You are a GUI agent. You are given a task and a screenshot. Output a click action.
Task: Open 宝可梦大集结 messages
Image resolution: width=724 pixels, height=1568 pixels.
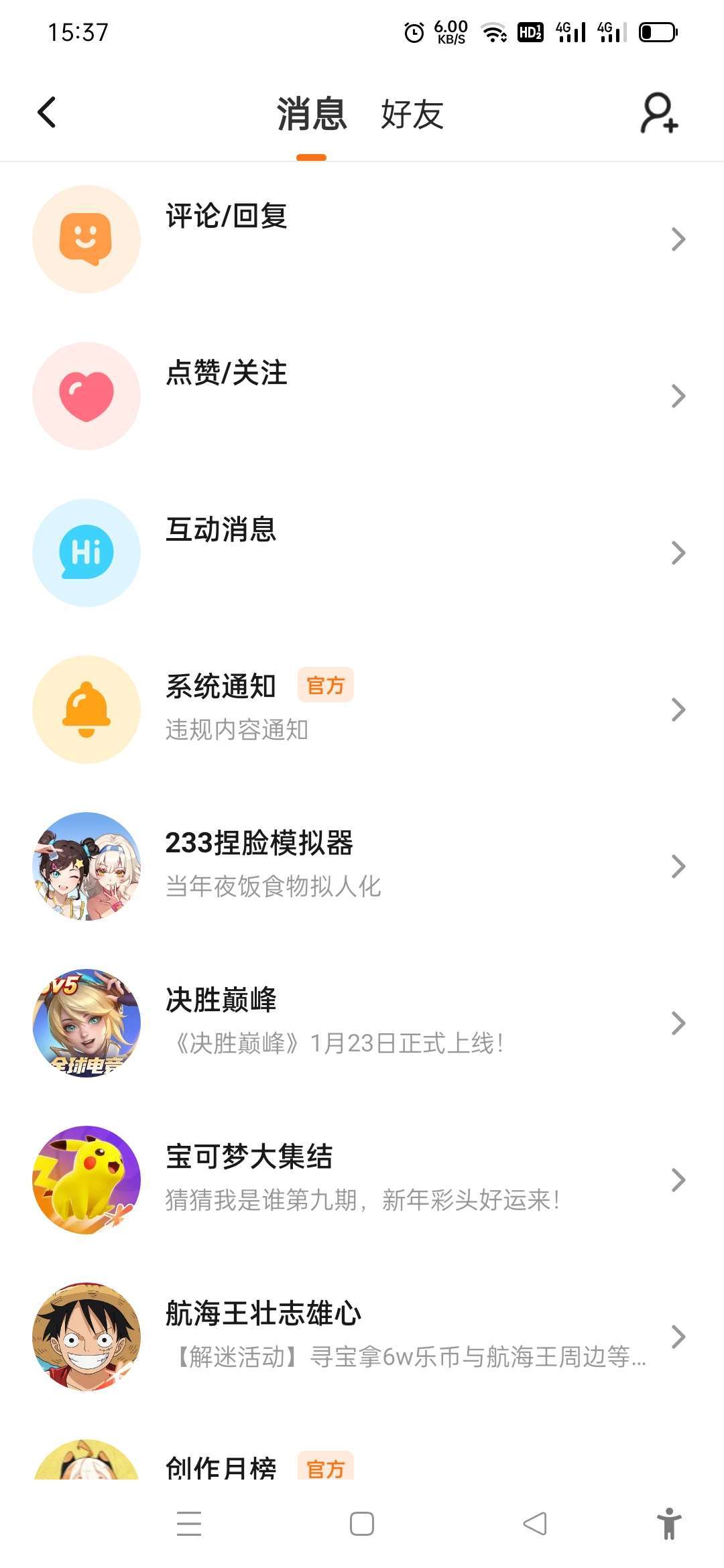point(362,1179)
